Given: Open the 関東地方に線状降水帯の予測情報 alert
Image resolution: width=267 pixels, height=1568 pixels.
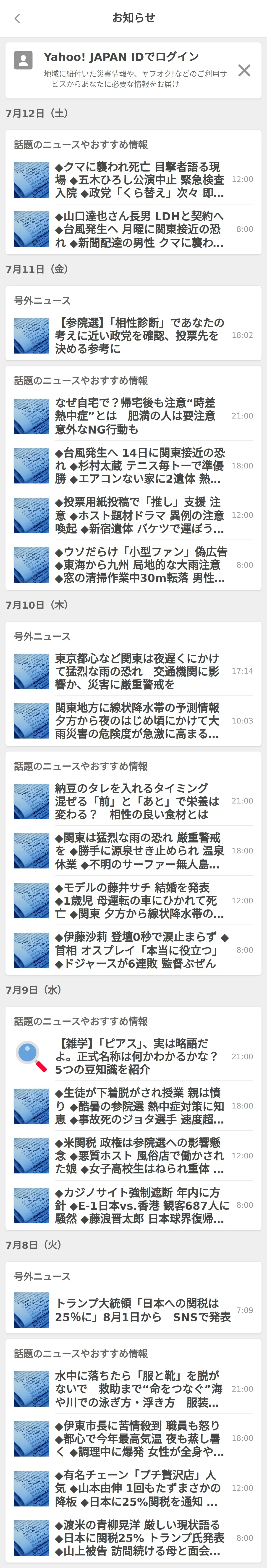Looking at the screenshot, I should tap(139, 721).
